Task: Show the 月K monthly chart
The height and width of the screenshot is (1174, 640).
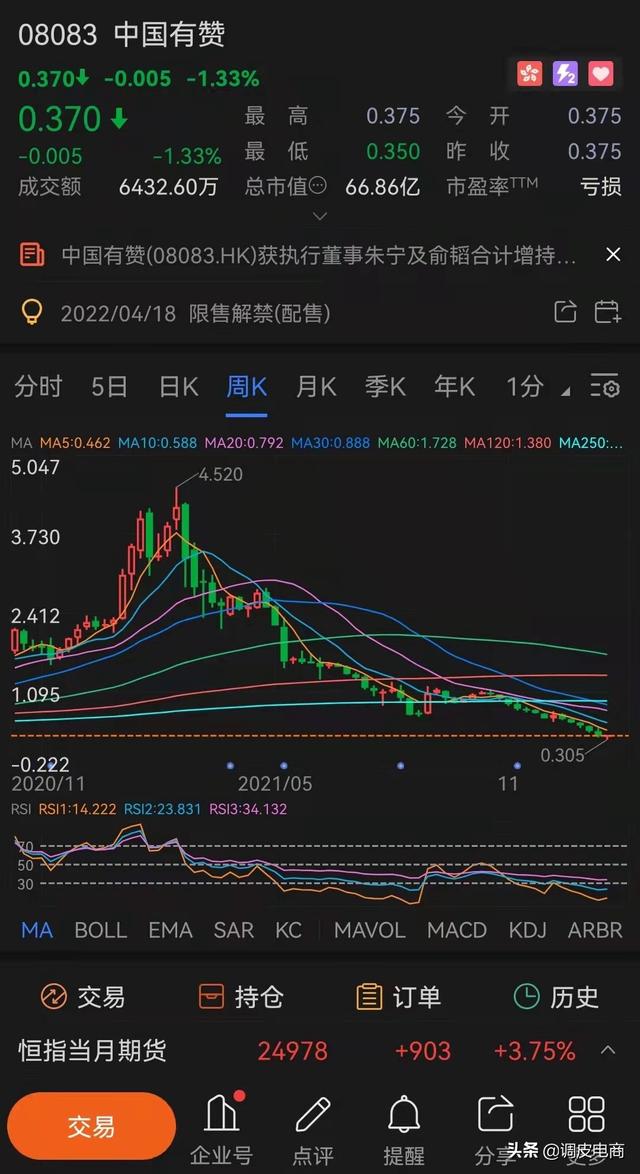Action: [x=316, y=386]
